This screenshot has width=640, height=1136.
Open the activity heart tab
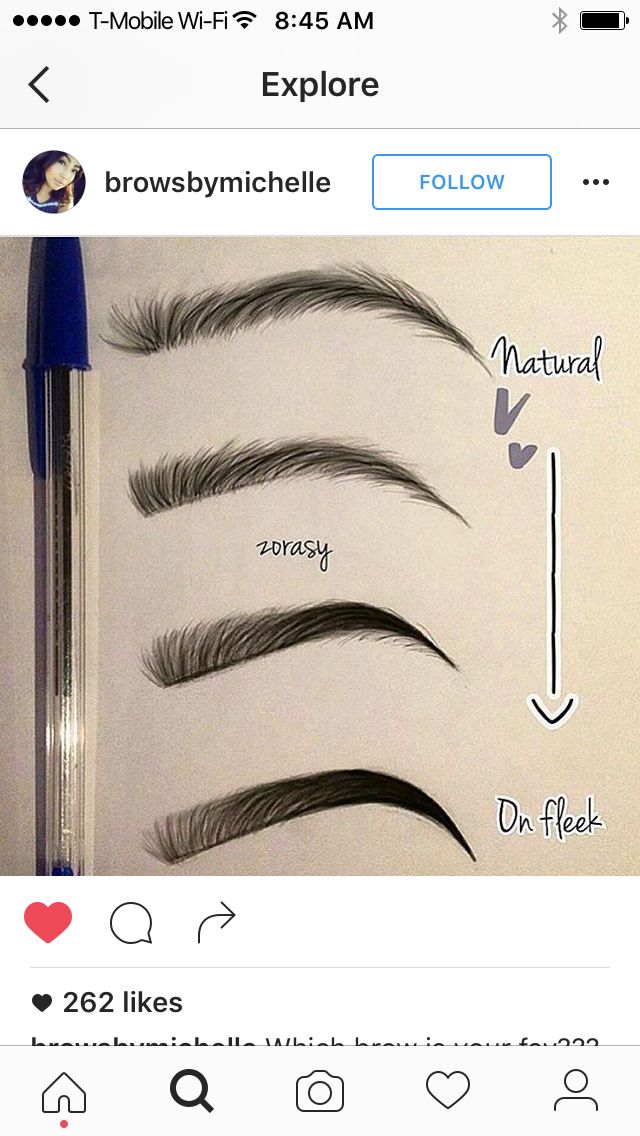click(448, 1091)
